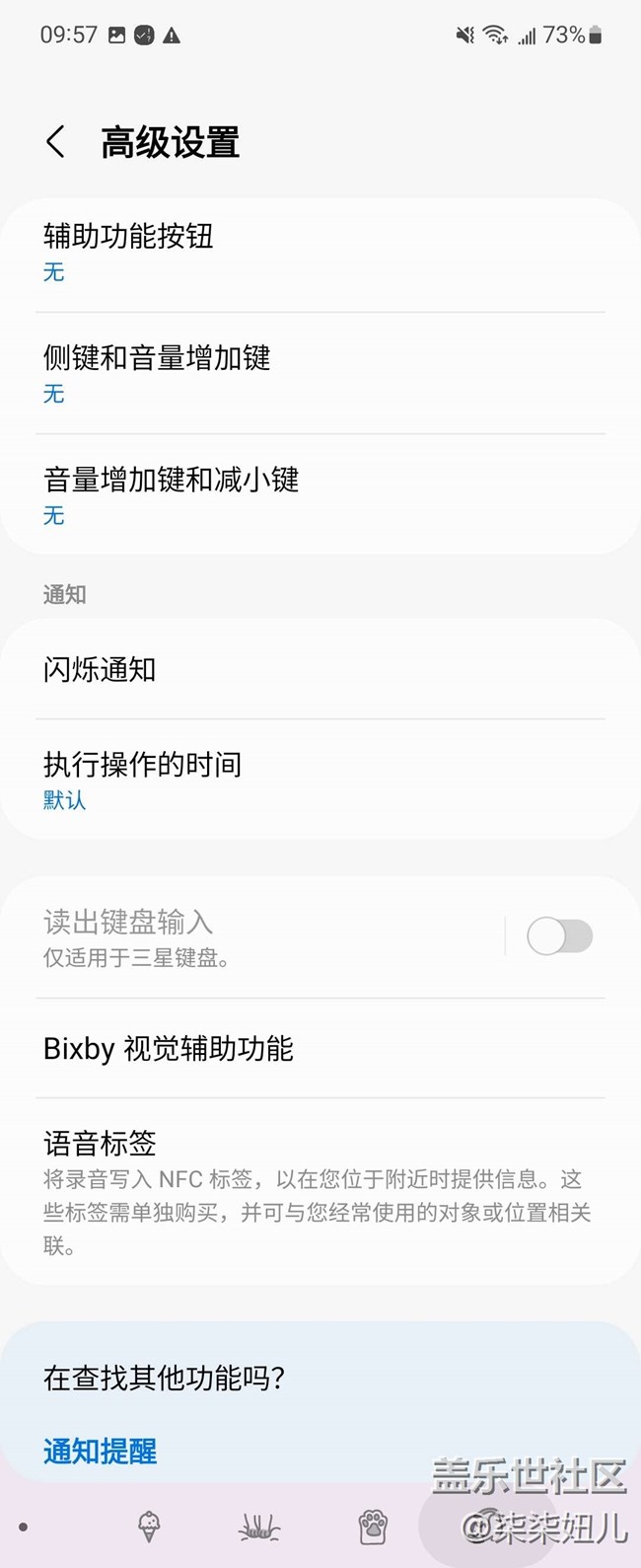
Task: Open 闪烁通知 settings
Action: pyautogui.click(x=320, y=670)
